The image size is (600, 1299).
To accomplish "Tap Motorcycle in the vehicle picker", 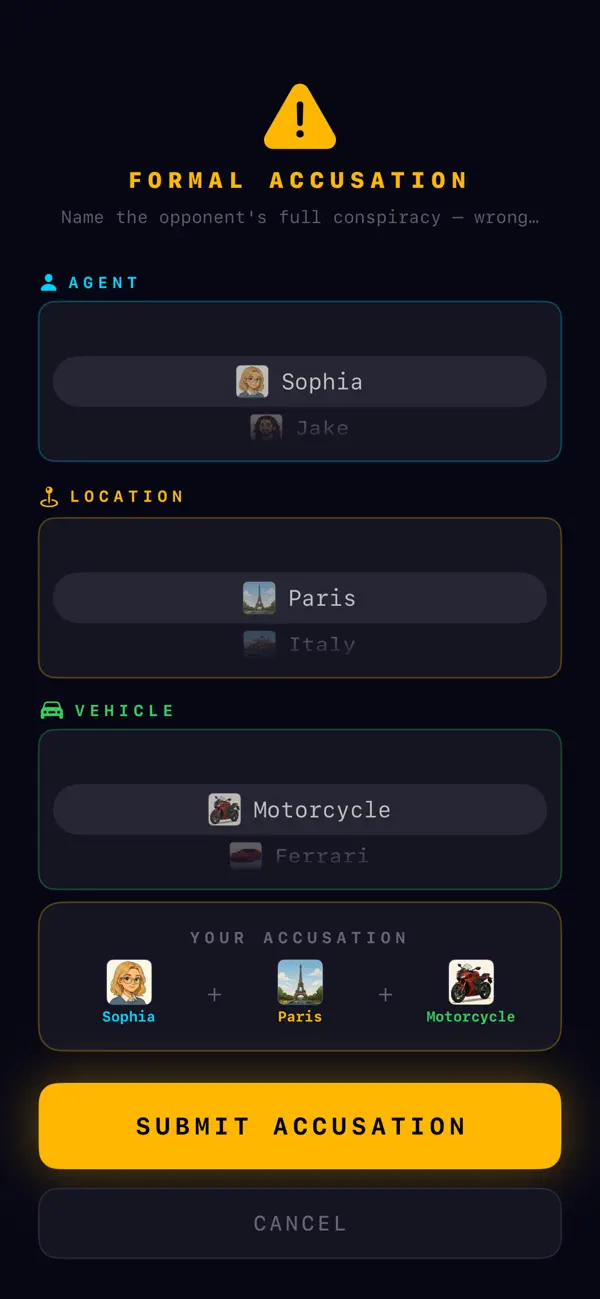I will (300, 810).
